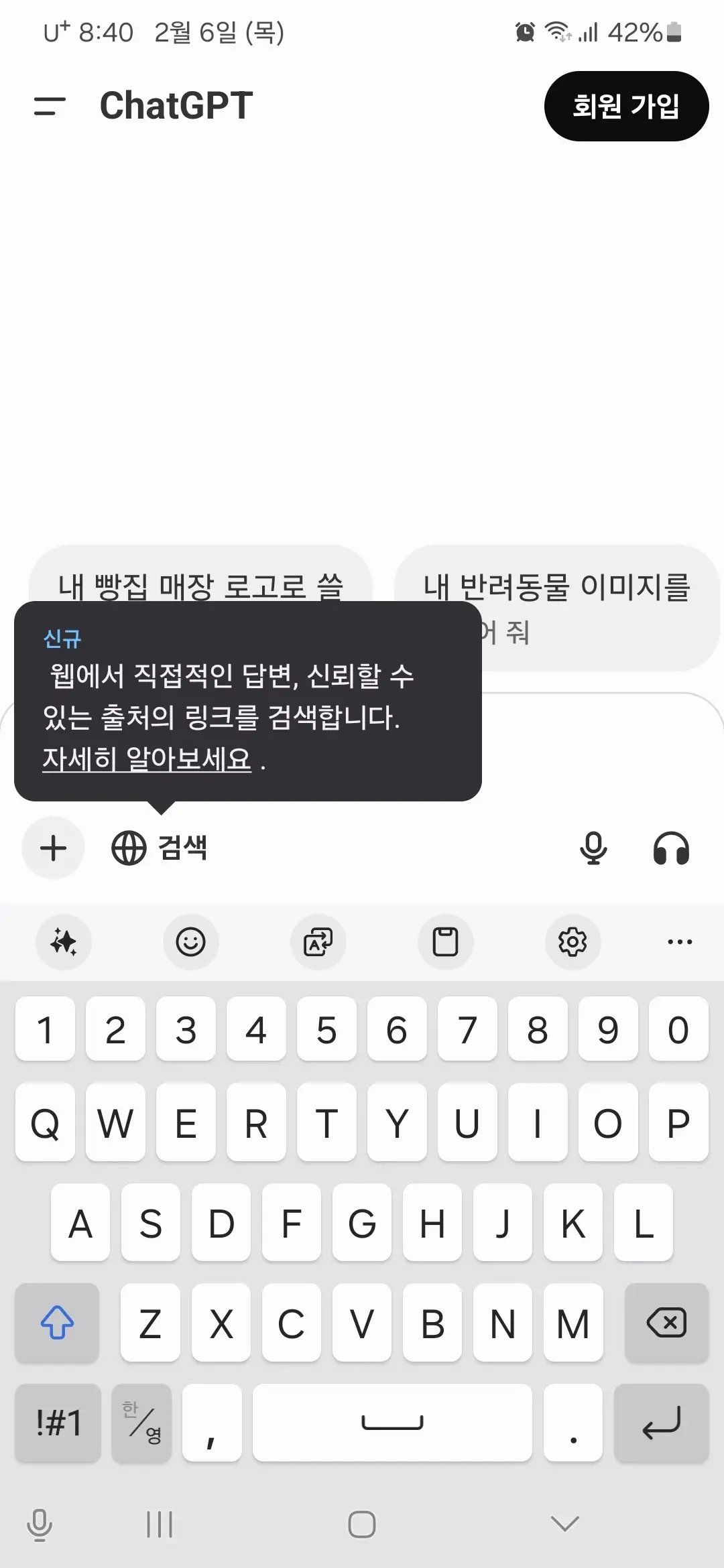Open keyboard settings with the gear icon
The image size is (724, 1568).
(x=572, y=942)
